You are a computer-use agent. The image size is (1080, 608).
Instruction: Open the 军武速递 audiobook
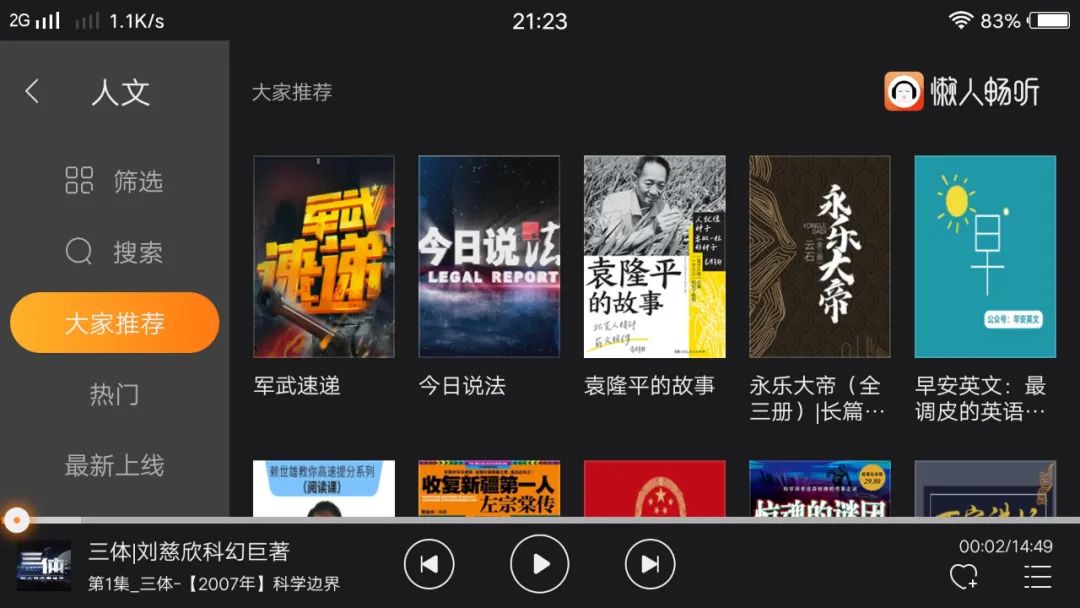pyautogui.click(x=323, y=257)
